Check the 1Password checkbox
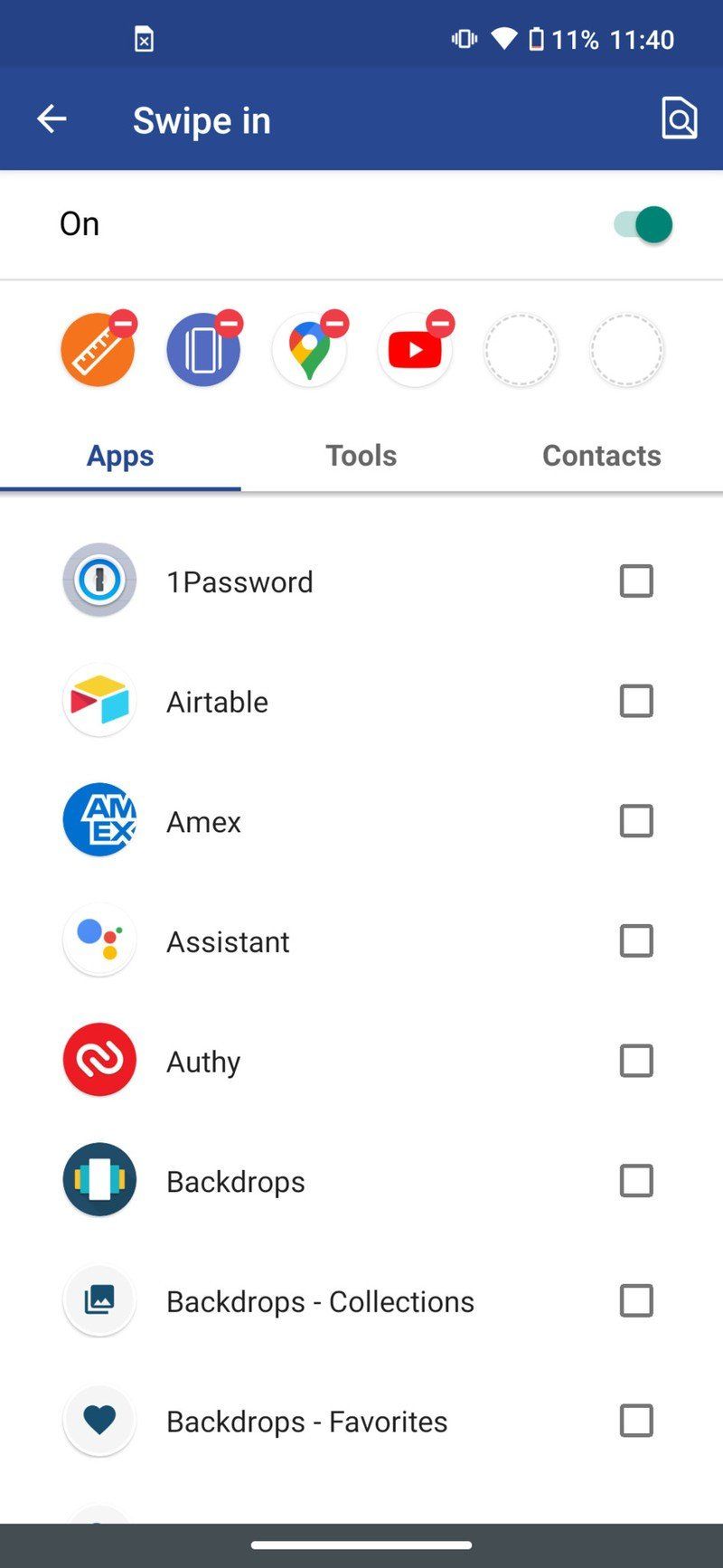Viewport: 723px width, 1568px height. [x=636, y=581]
